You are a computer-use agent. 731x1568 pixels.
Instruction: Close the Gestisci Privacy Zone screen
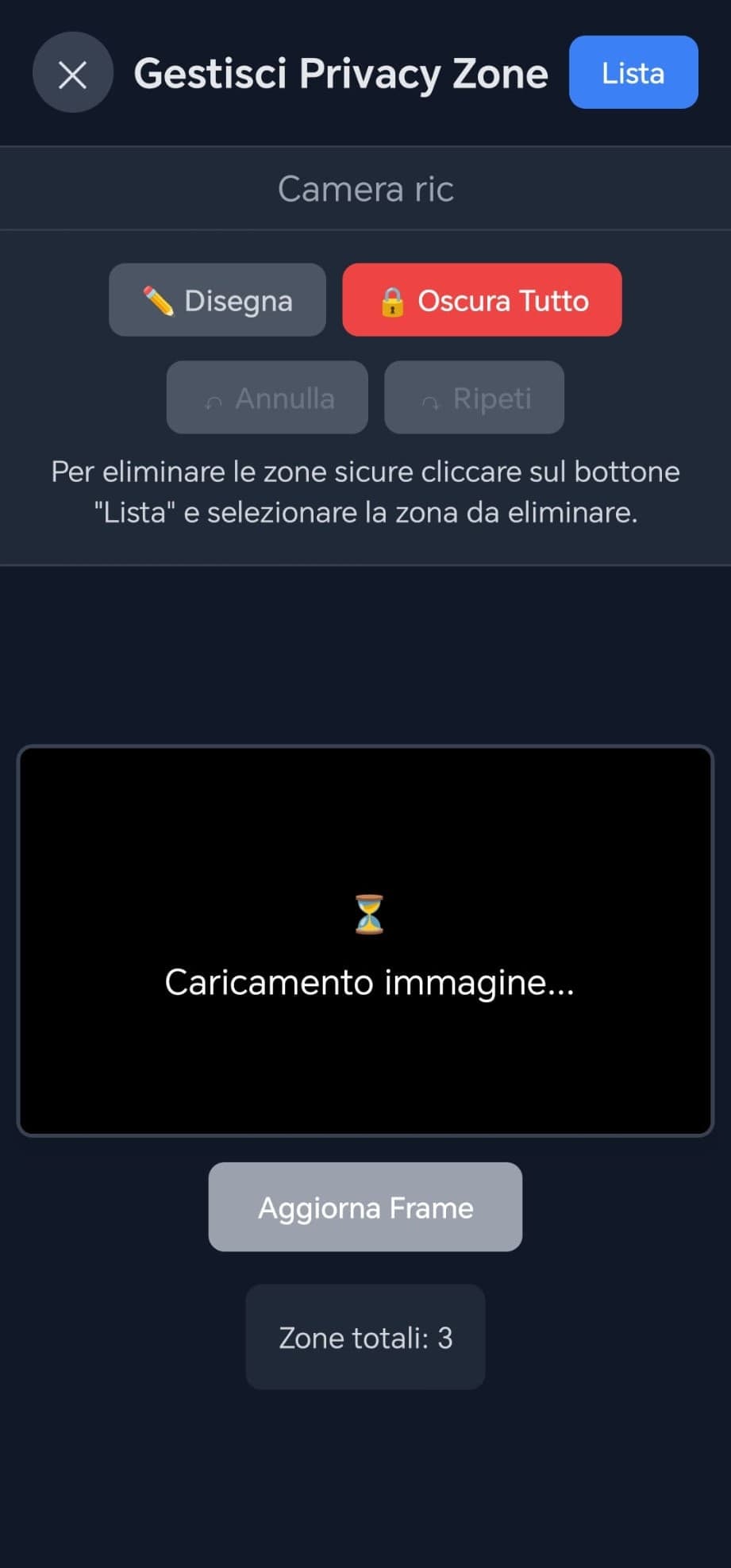pyautogui.click(x=72, y=73)
